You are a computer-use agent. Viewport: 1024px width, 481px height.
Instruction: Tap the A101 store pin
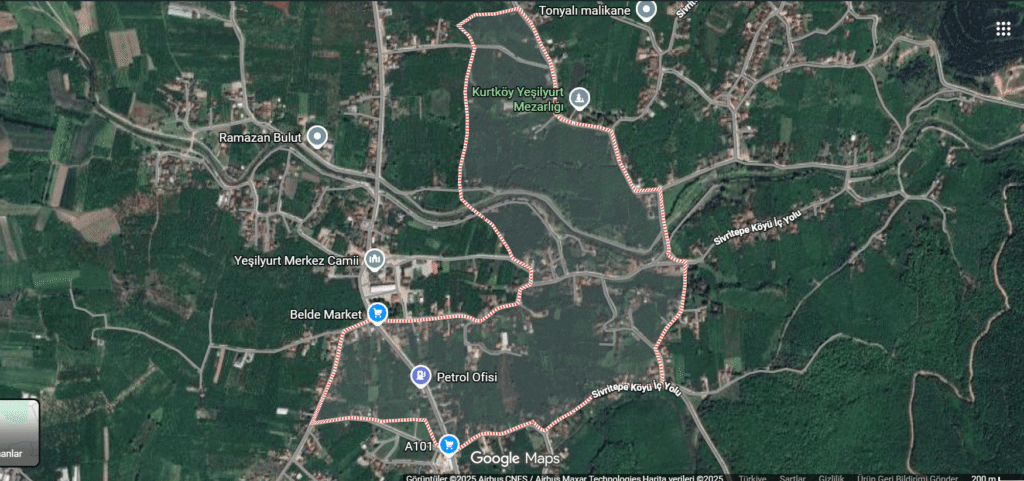[x=449, y=444]
